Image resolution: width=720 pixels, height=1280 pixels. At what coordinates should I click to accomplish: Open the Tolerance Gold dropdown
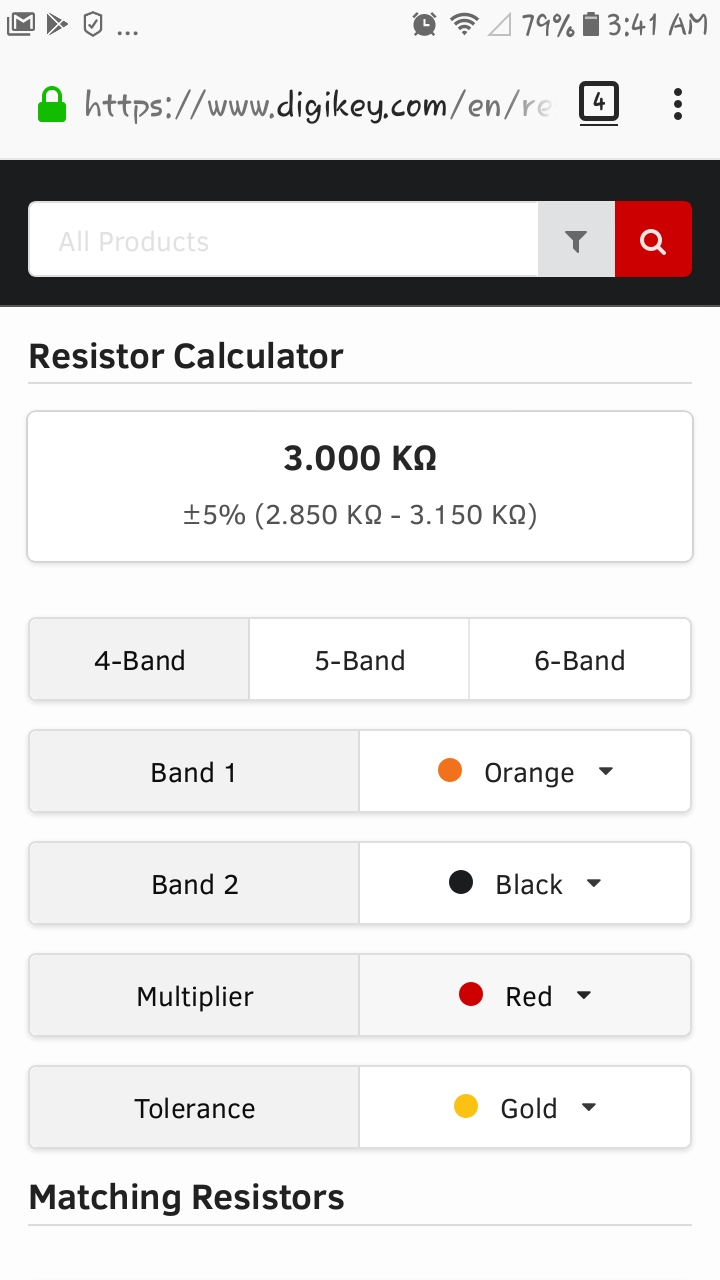point(525,1108)
